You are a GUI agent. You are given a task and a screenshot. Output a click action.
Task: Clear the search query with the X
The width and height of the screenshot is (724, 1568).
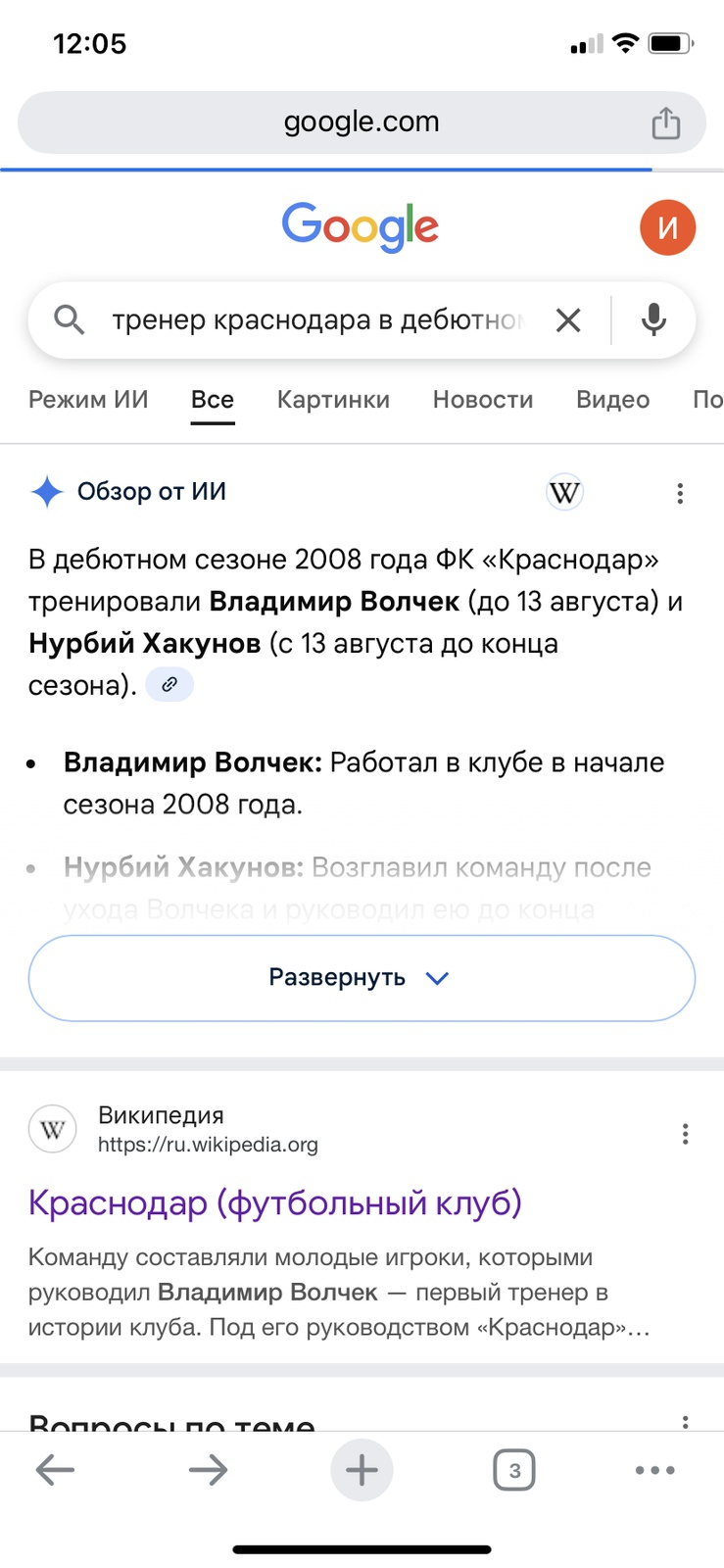coord(568,320)
